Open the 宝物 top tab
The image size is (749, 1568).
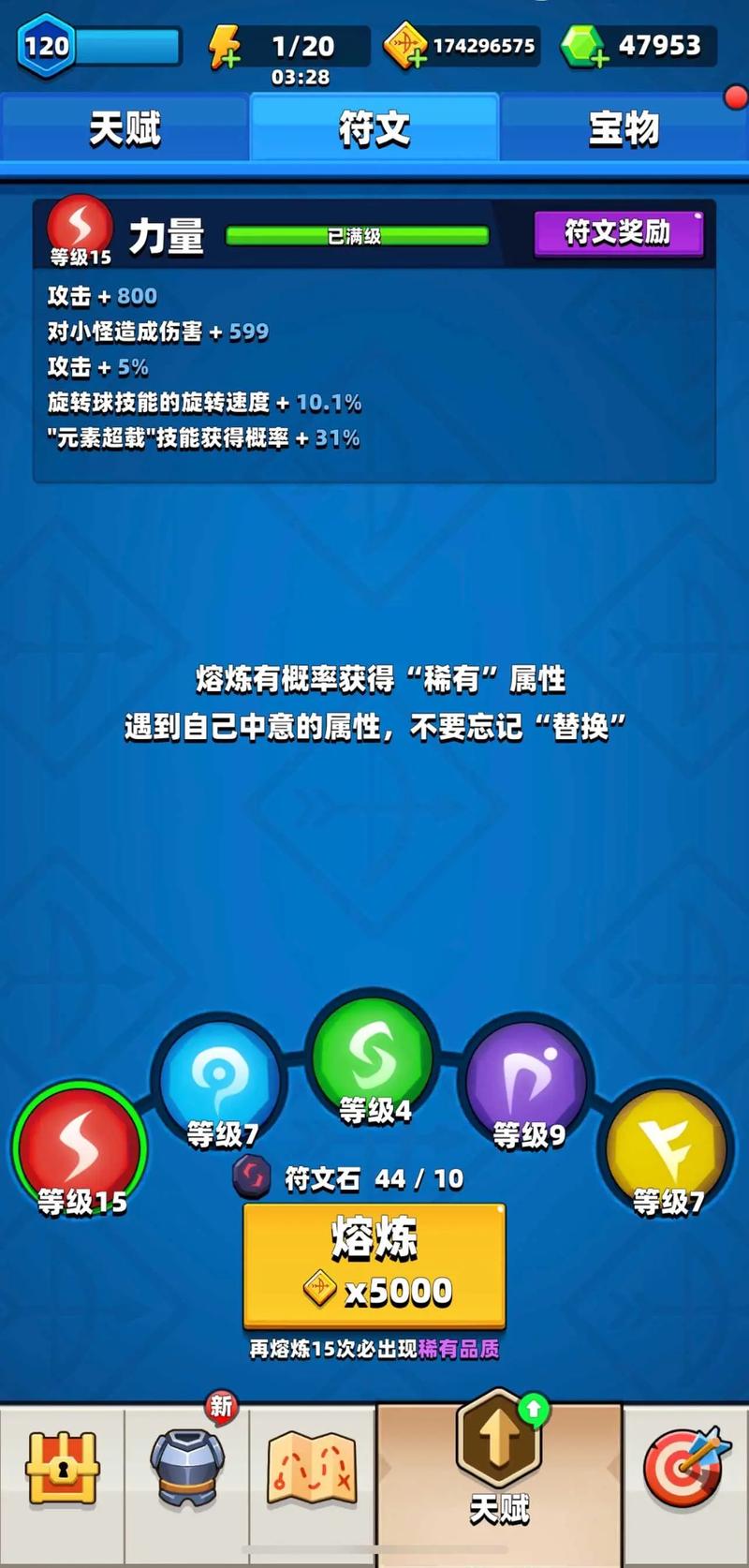624,128
